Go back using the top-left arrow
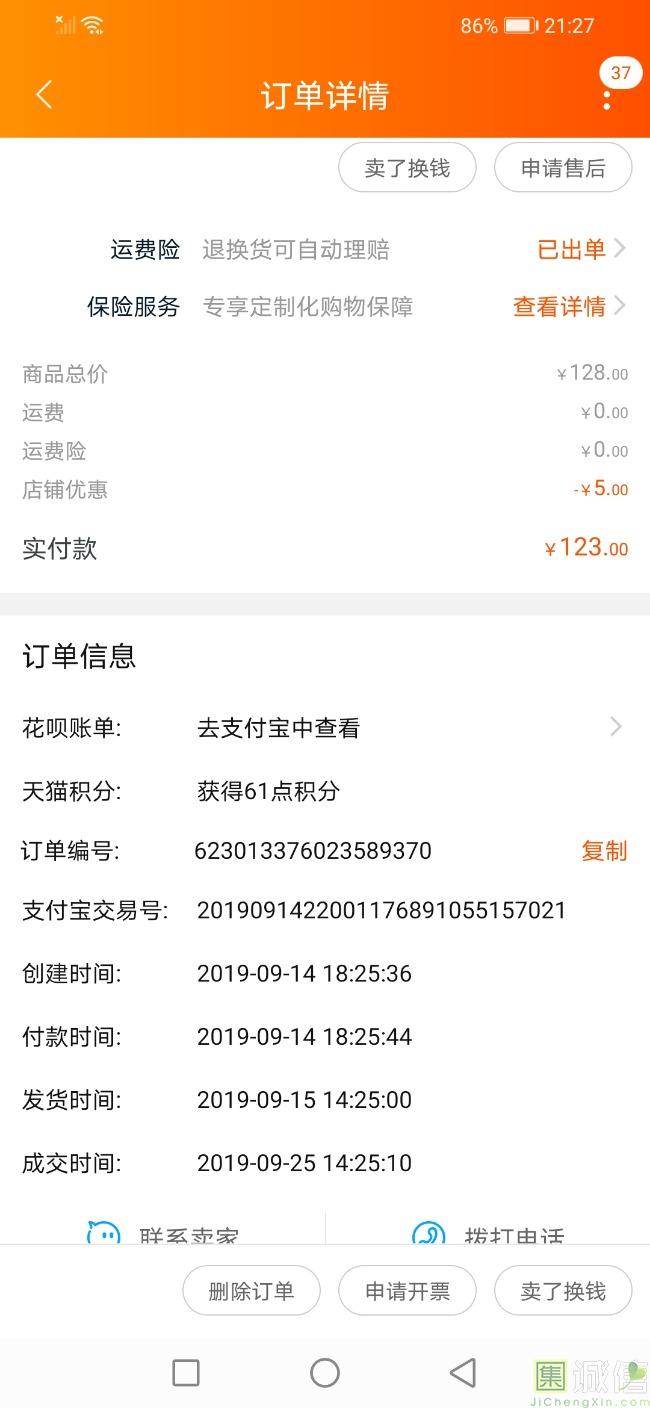This screenshot has height=1408, width=650. click(x=43, y=95)
